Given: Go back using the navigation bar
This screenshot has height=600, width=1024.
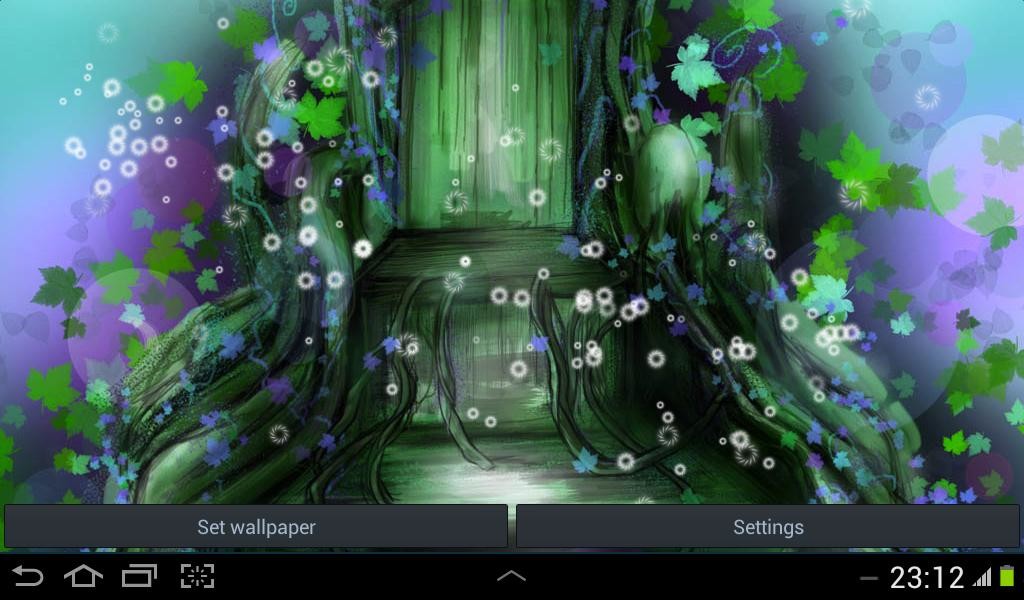Looking at the screenshot, I should click(x=28, y=576).
